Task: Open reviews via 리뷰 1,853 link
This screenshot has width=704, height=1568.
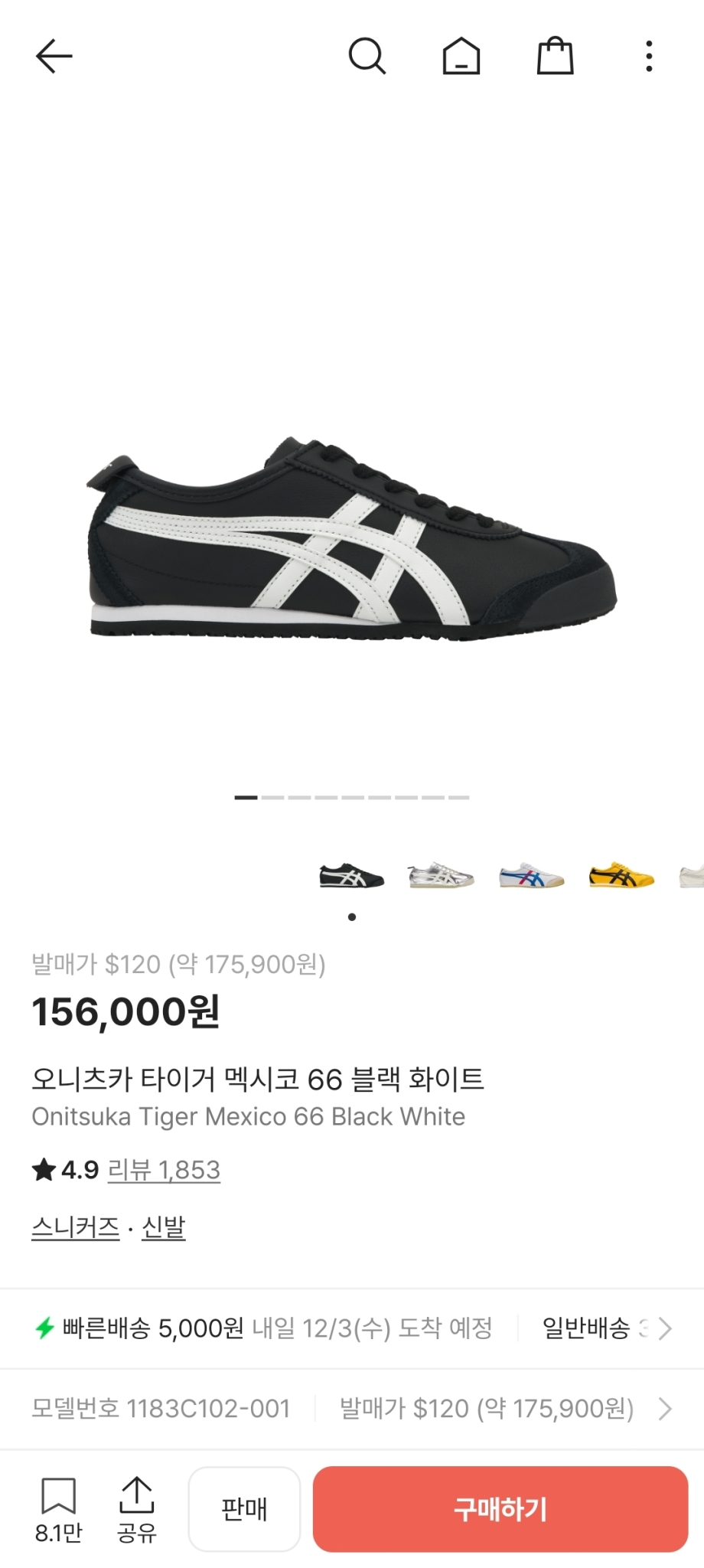Action: click(164, 1169)
